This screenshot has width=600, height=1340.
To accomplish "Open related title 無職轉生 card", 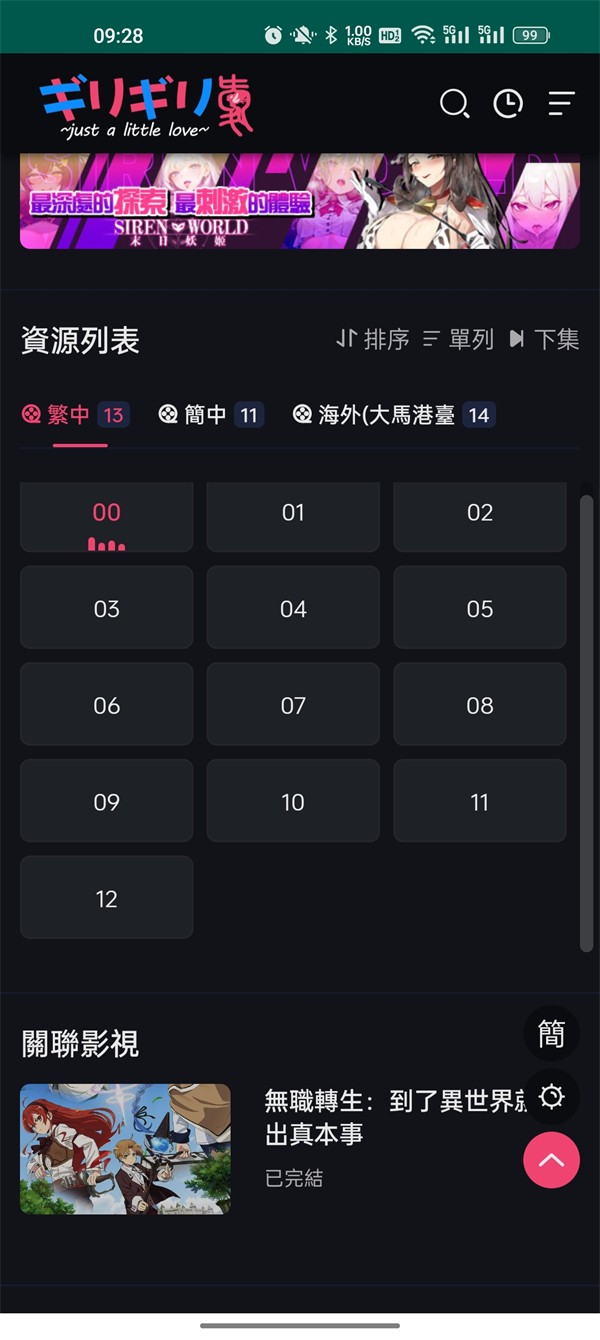I will 125,1148.
